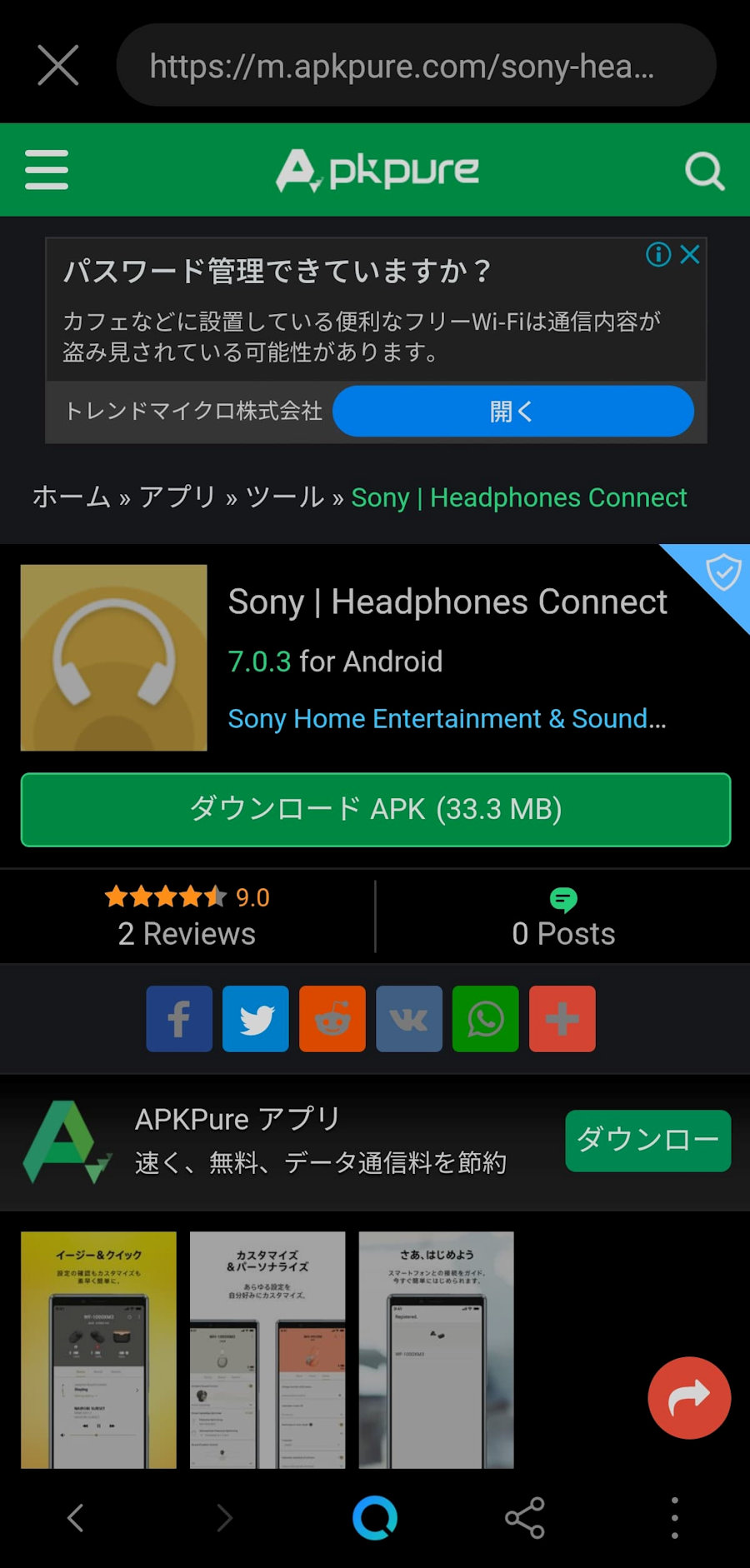The width and height of the screenshot is (750, 1568).
Task: Share the app on Twitter
Action: [256, 1019]
